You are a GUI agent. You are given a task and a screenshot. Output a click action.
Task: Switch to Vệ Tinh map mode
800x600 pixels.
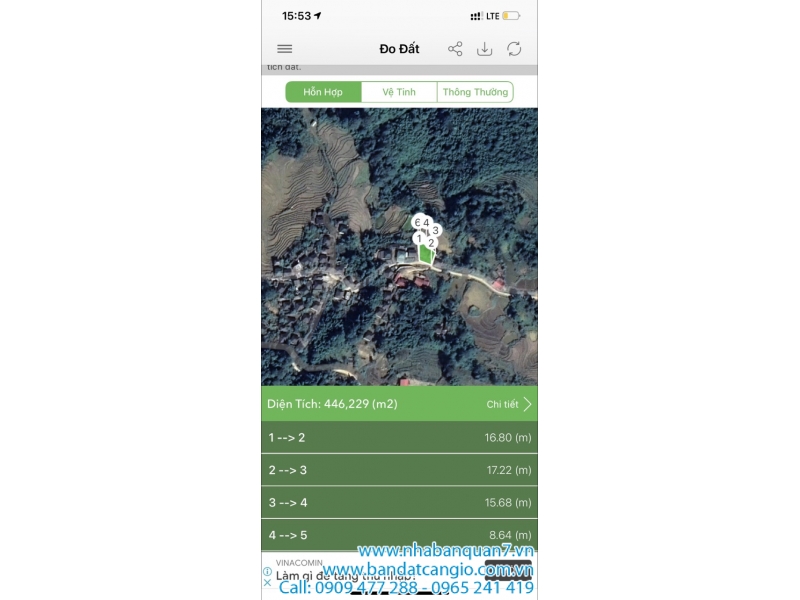pos(399,92)
